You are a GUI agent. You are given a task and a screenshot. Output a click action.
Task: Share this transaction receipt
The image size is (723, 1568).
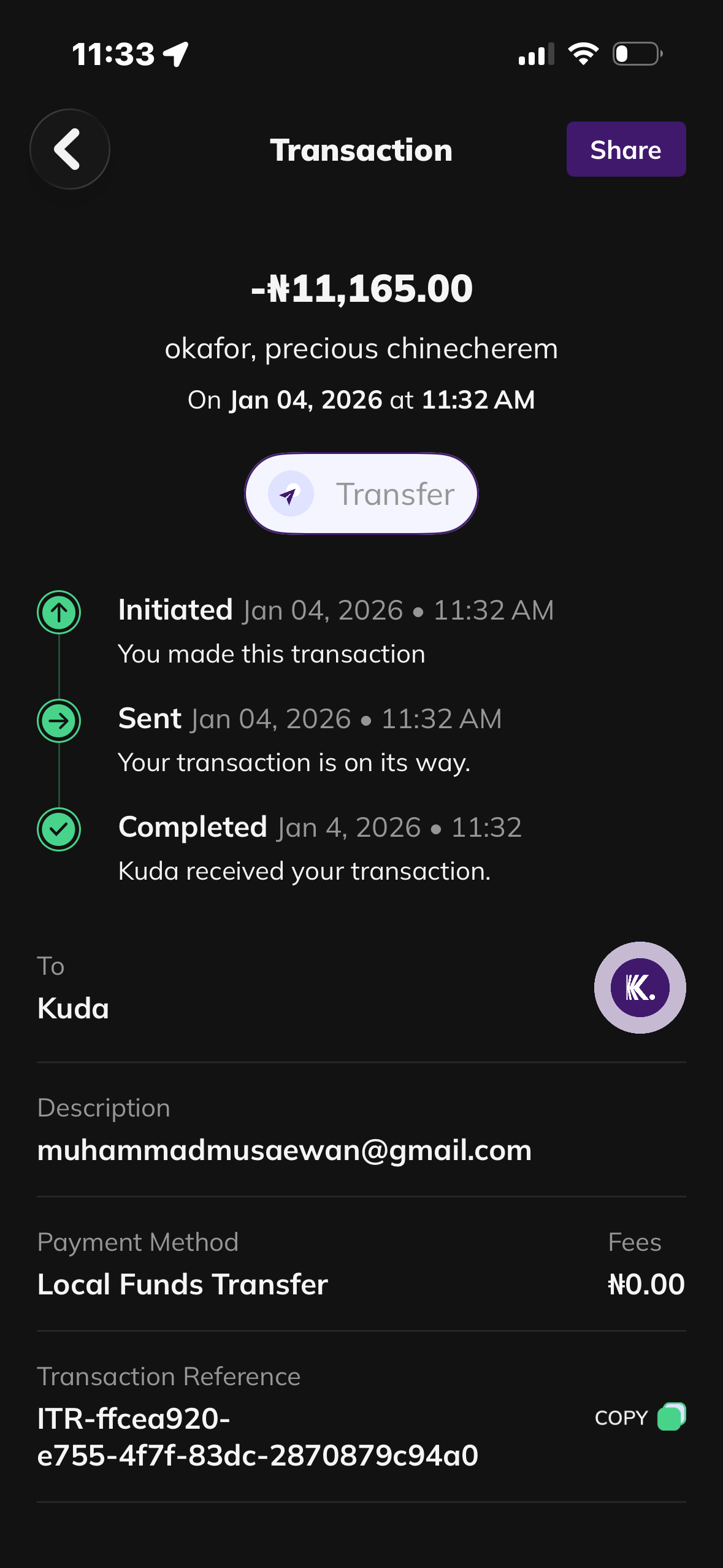(625, 150)
